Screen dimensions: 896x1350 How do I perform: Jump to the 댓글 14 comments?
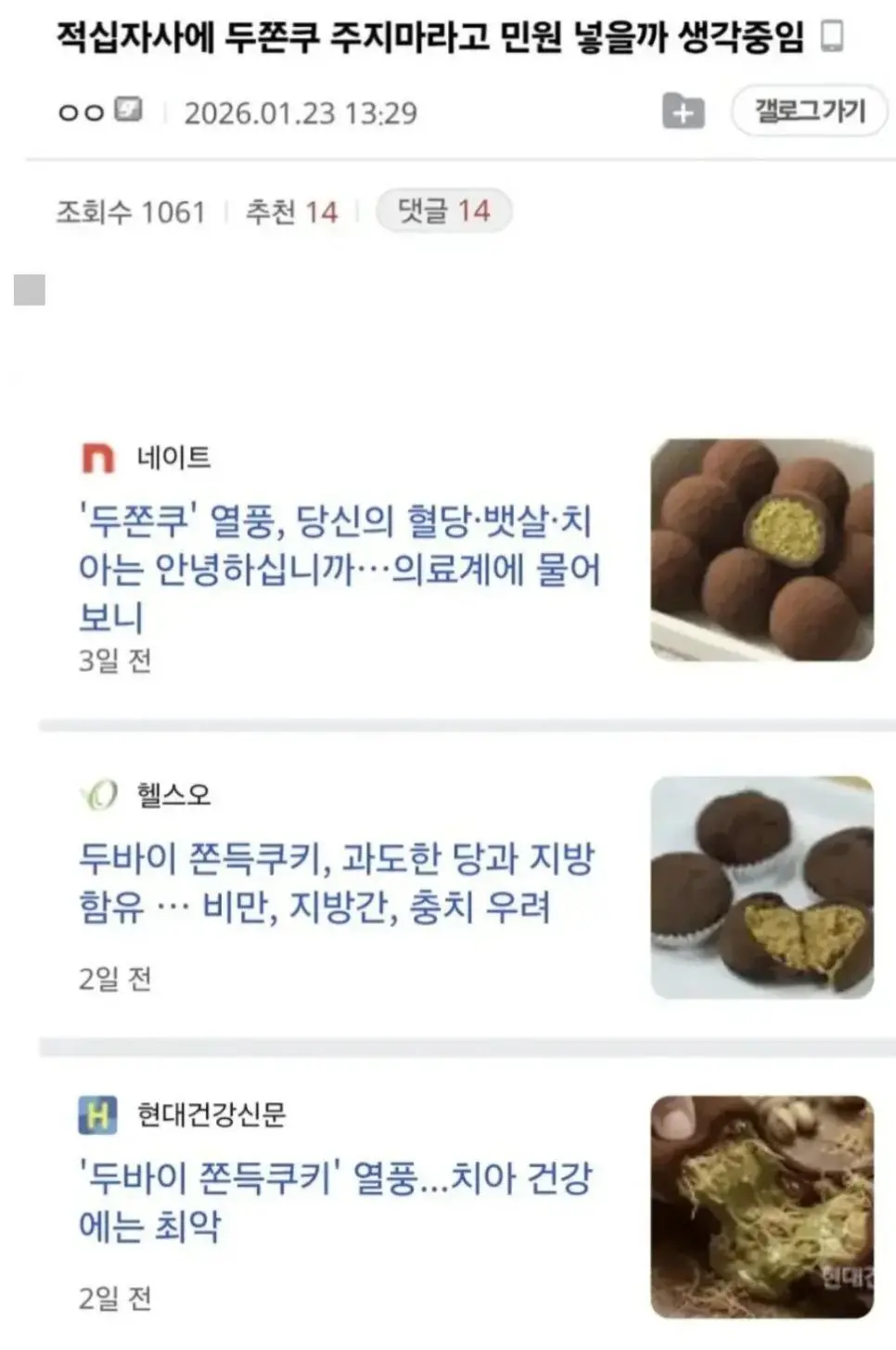[443, 212]
